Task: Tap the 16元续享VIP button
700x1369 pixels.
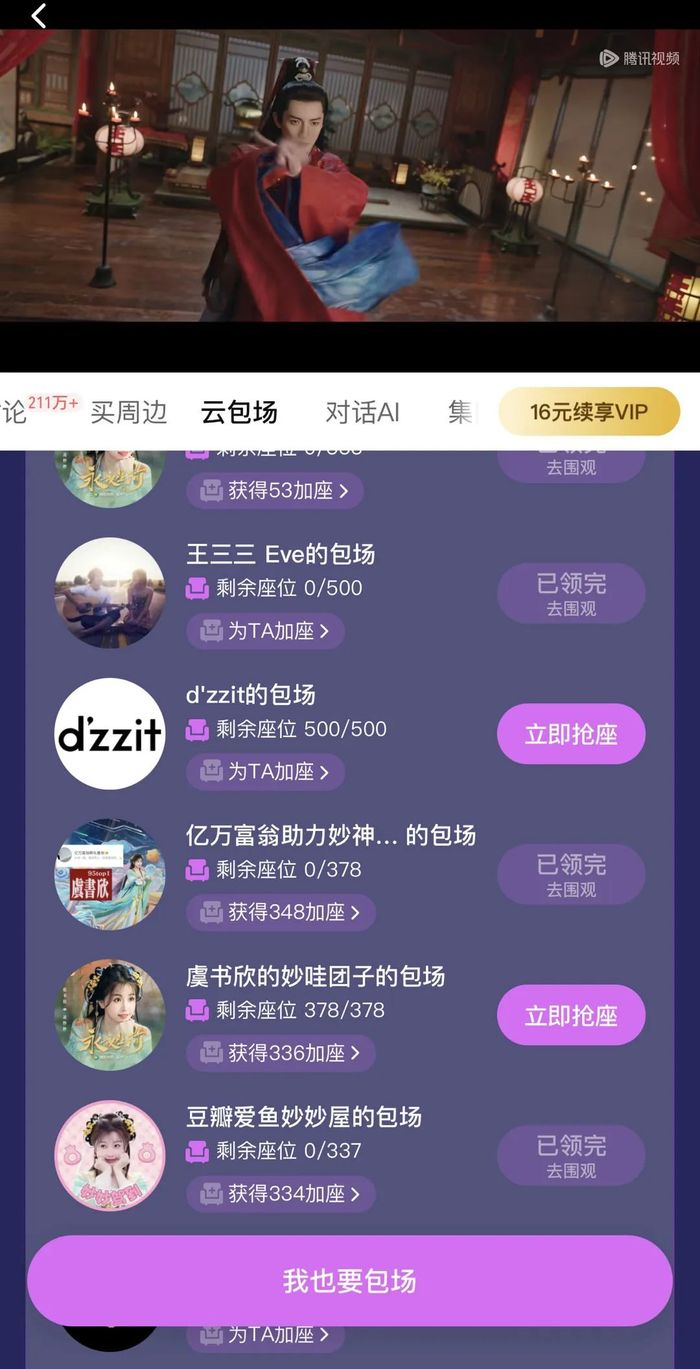Action: pos(589,412)
